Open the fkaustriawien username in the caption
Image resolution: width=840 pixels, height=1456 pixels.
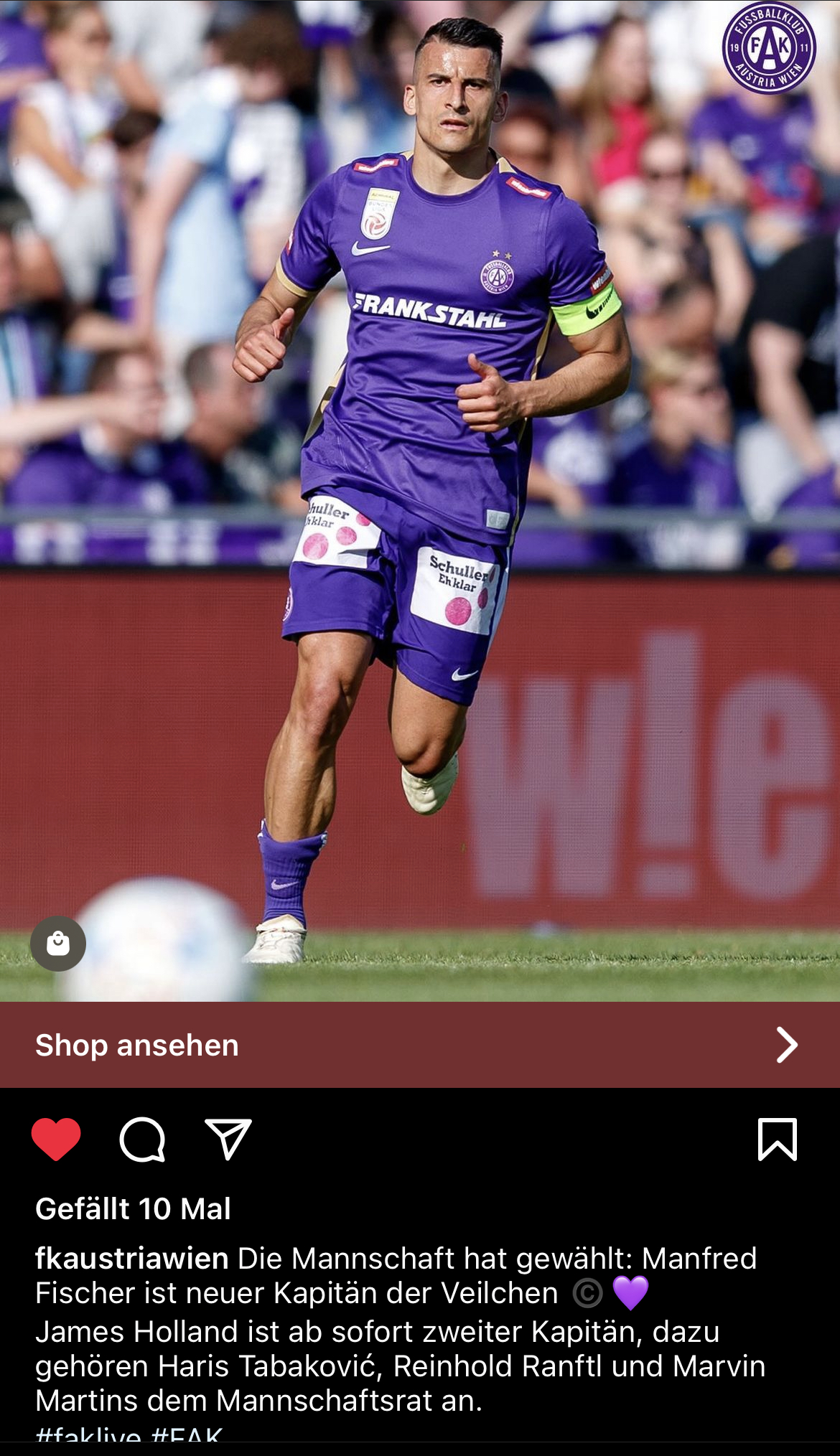(132, 1258)
